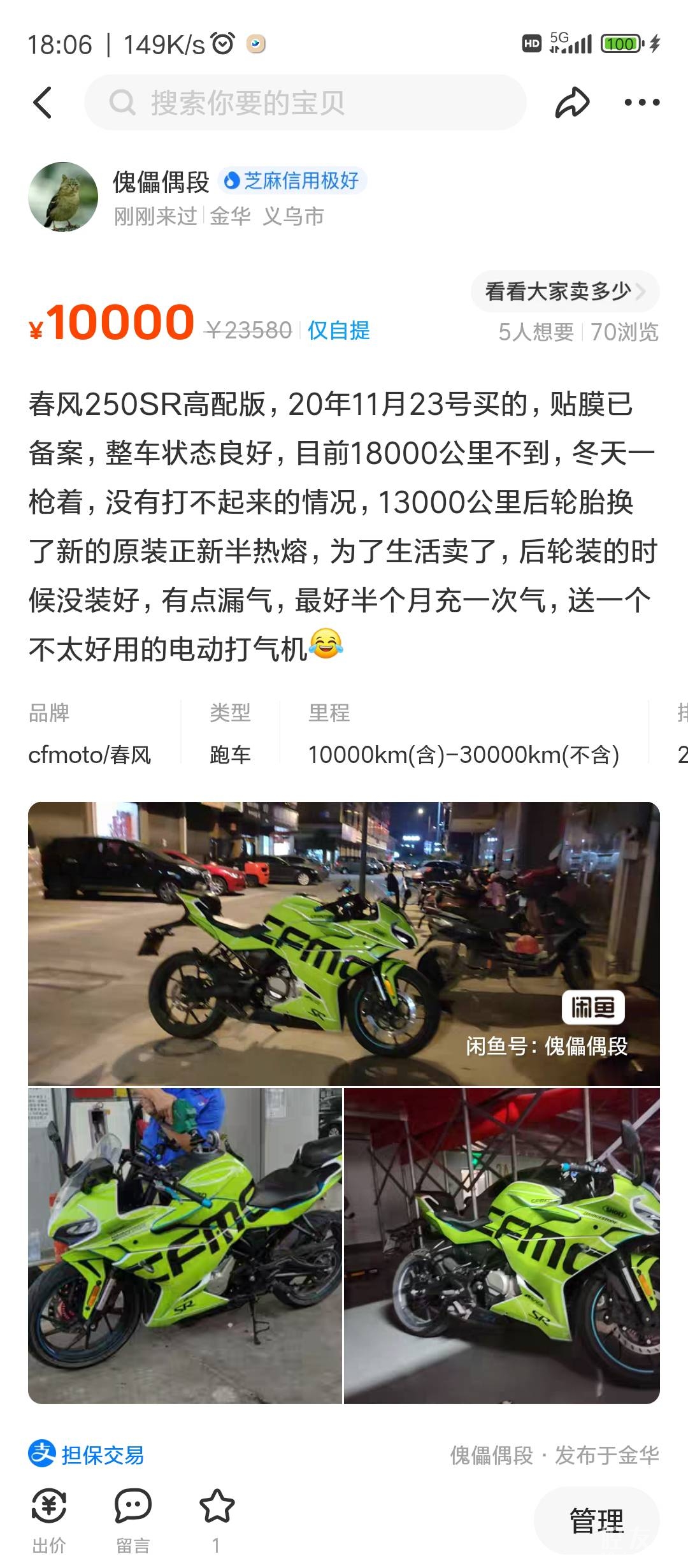Favorite the listing with the star icon
The height and width of the screenshot is (1568, 688).
tap(217, 1518)
